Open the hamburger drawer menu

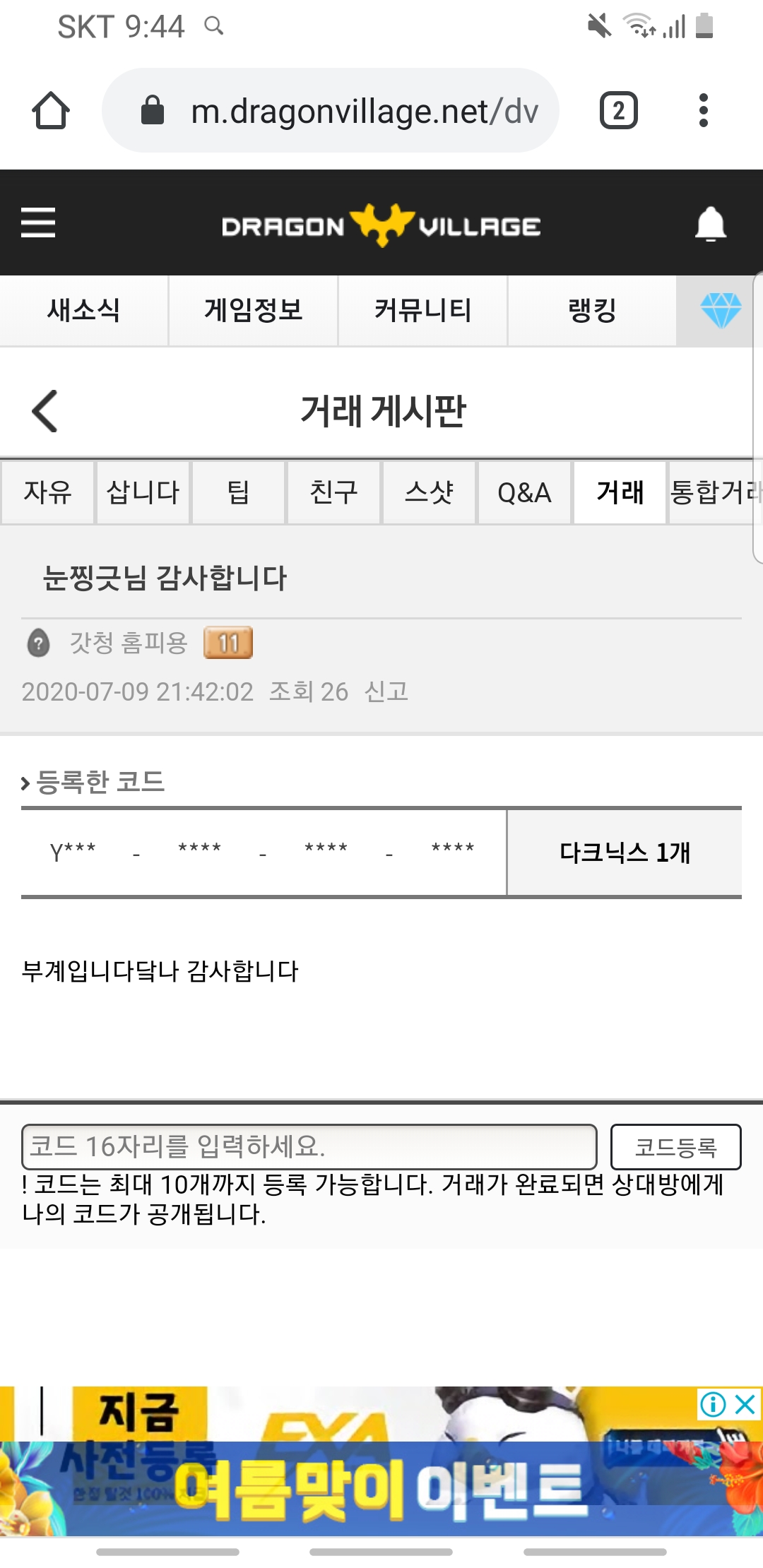pos(38,222)
